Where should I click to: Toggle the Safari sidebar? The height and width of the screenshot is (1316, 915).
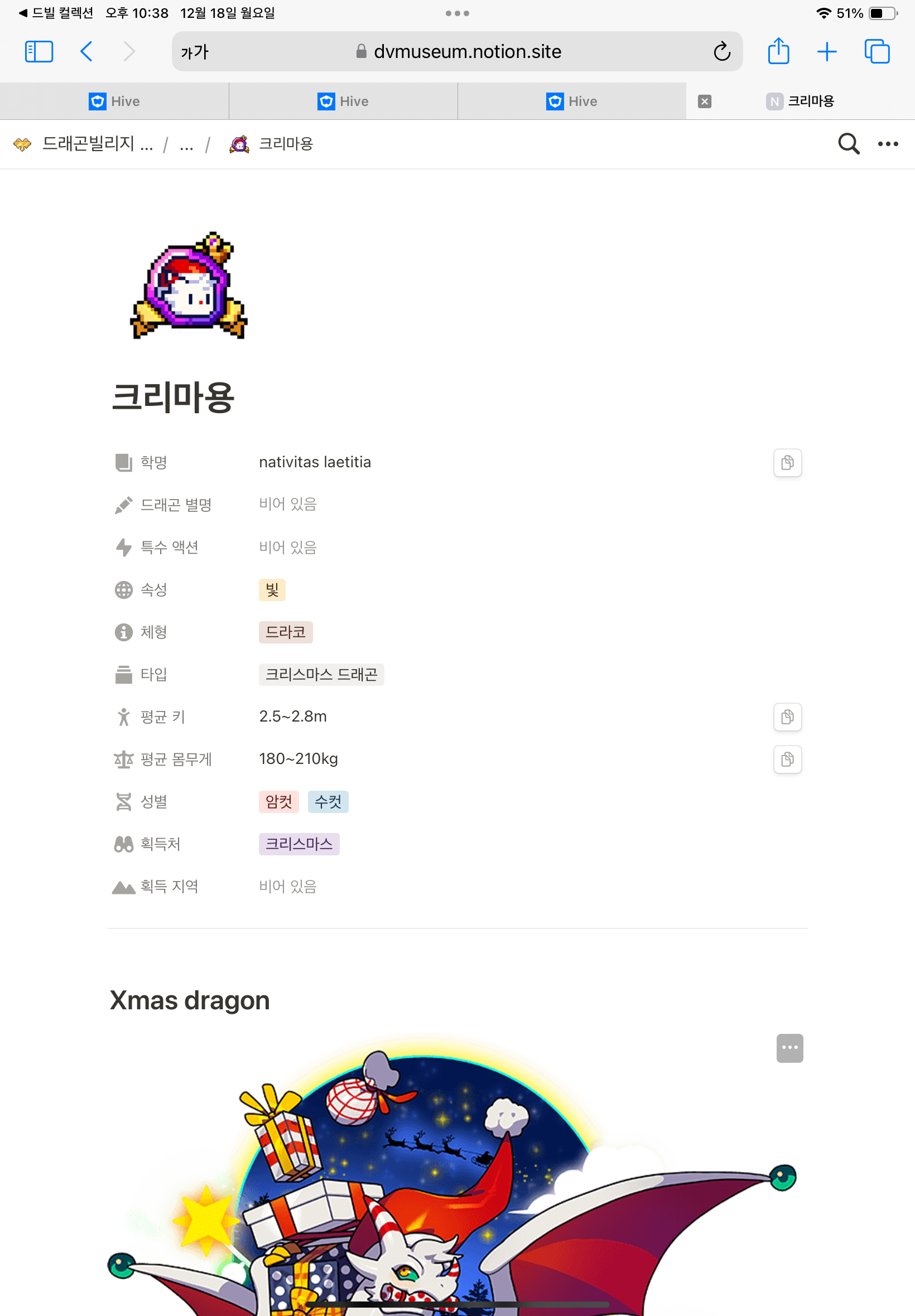[x=39, y=51]
